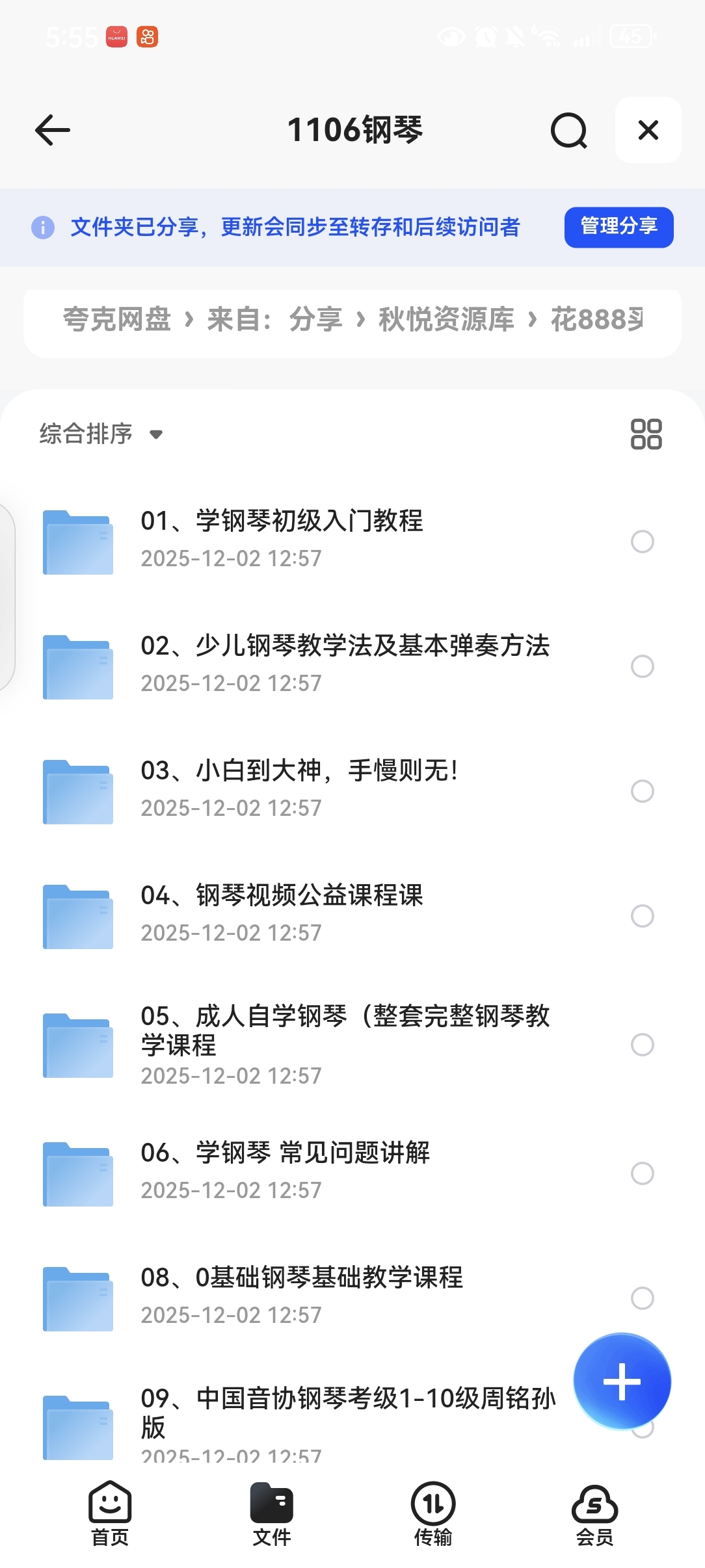Tap the 管理分享 button
705x1568 pixels.
[x=618, y=227]
